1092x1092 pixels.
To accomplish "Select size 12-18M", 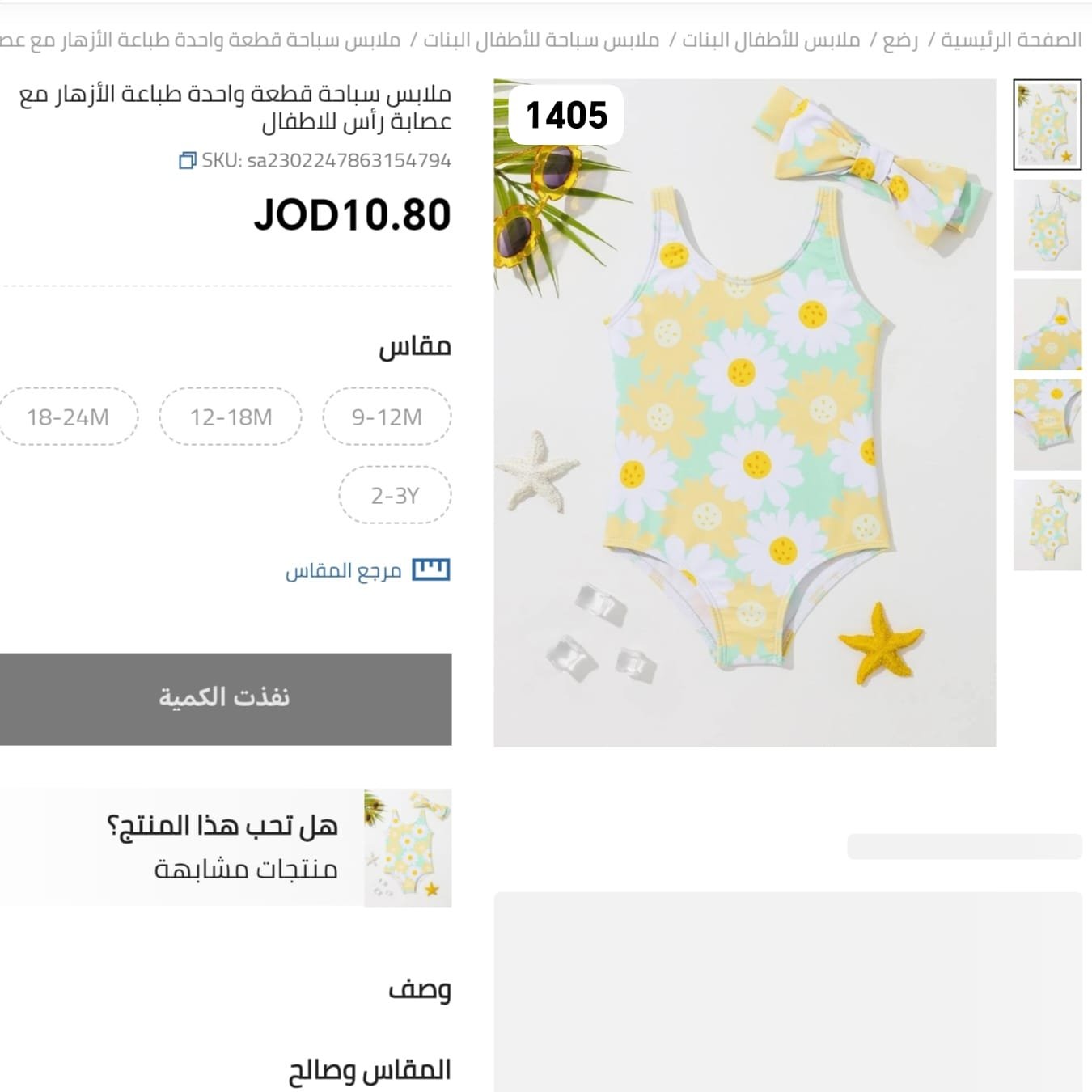I will click(x=231, y=417).
